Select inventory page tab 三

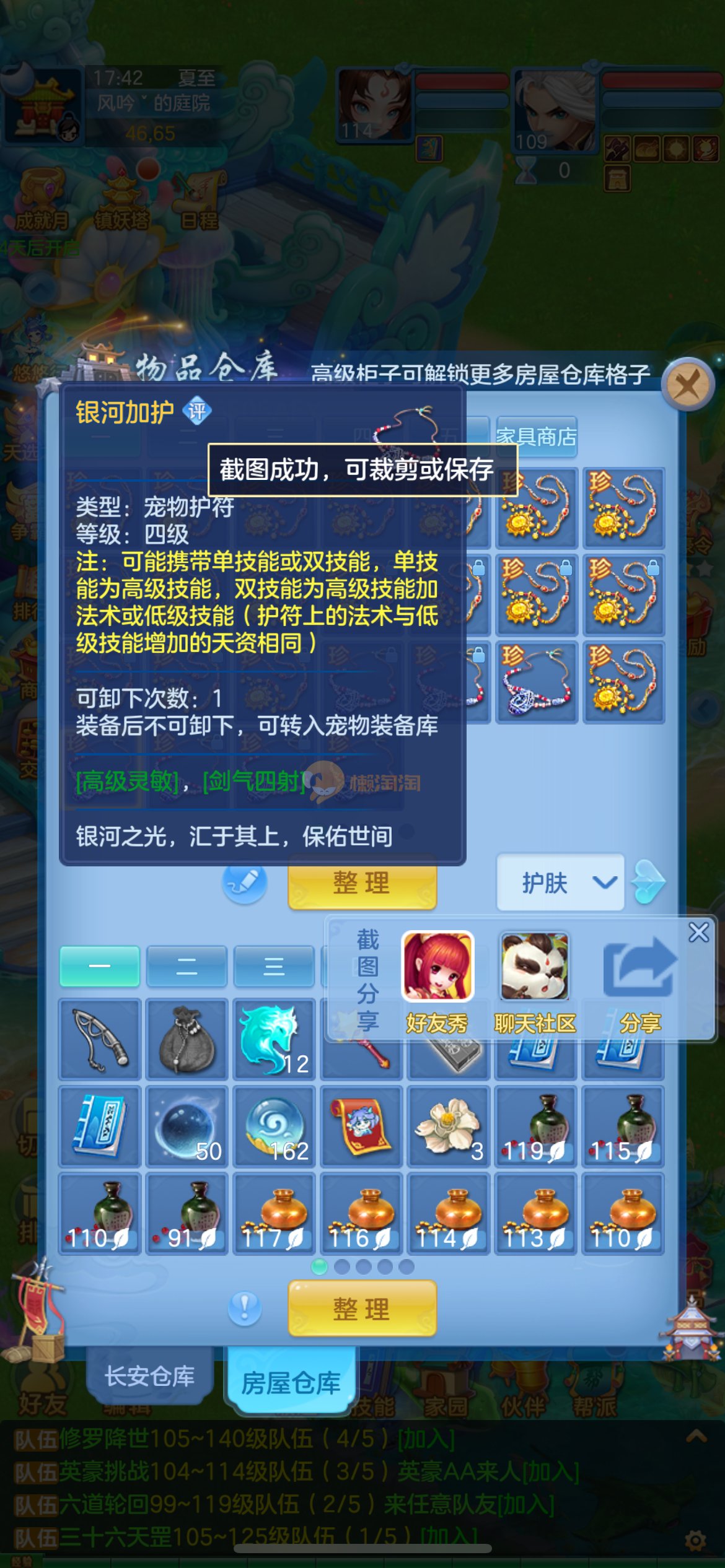tap(273, 967)
